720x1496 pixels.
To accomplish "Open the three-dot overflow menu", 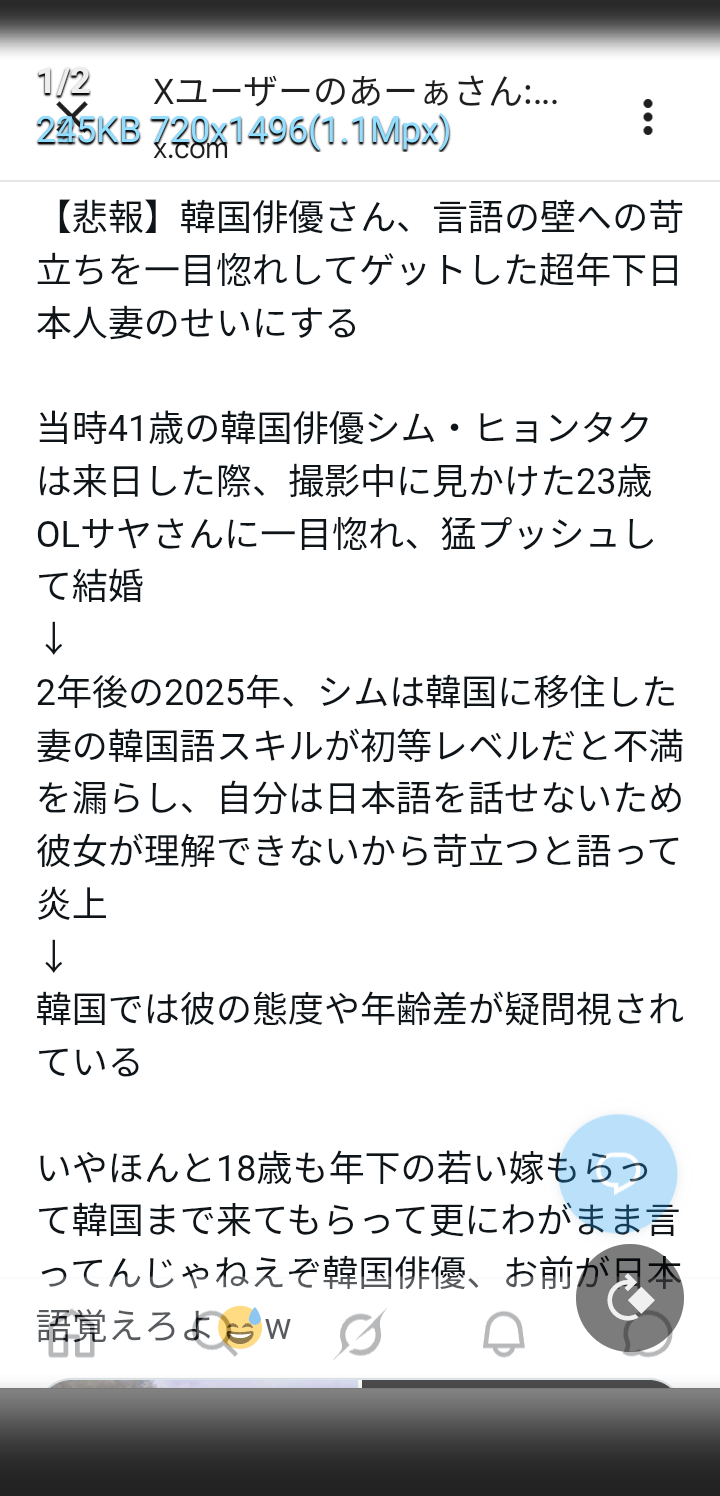I will [x=648, y=117].
